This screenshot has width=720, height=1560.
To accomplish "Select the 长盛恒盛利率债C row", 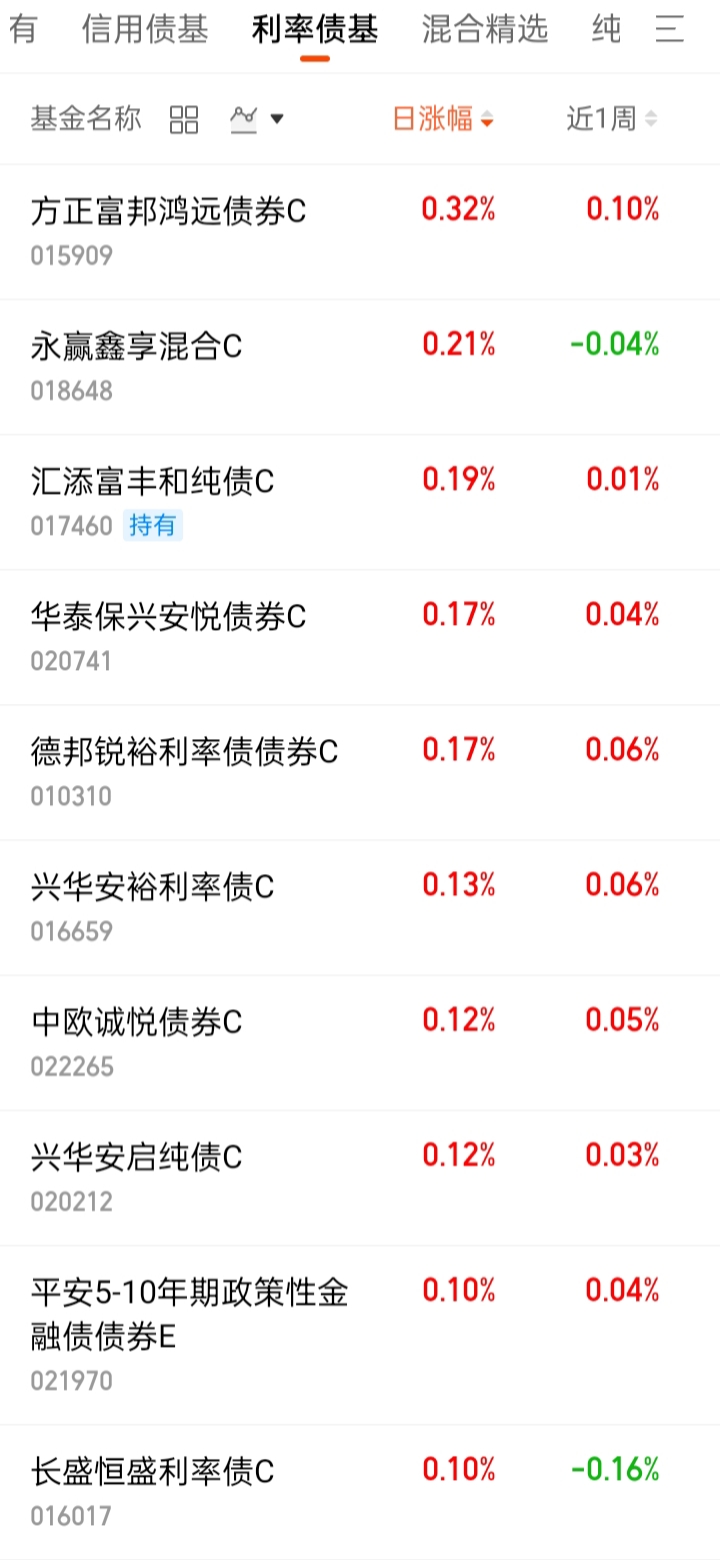I will click(x=152, y=1472).
